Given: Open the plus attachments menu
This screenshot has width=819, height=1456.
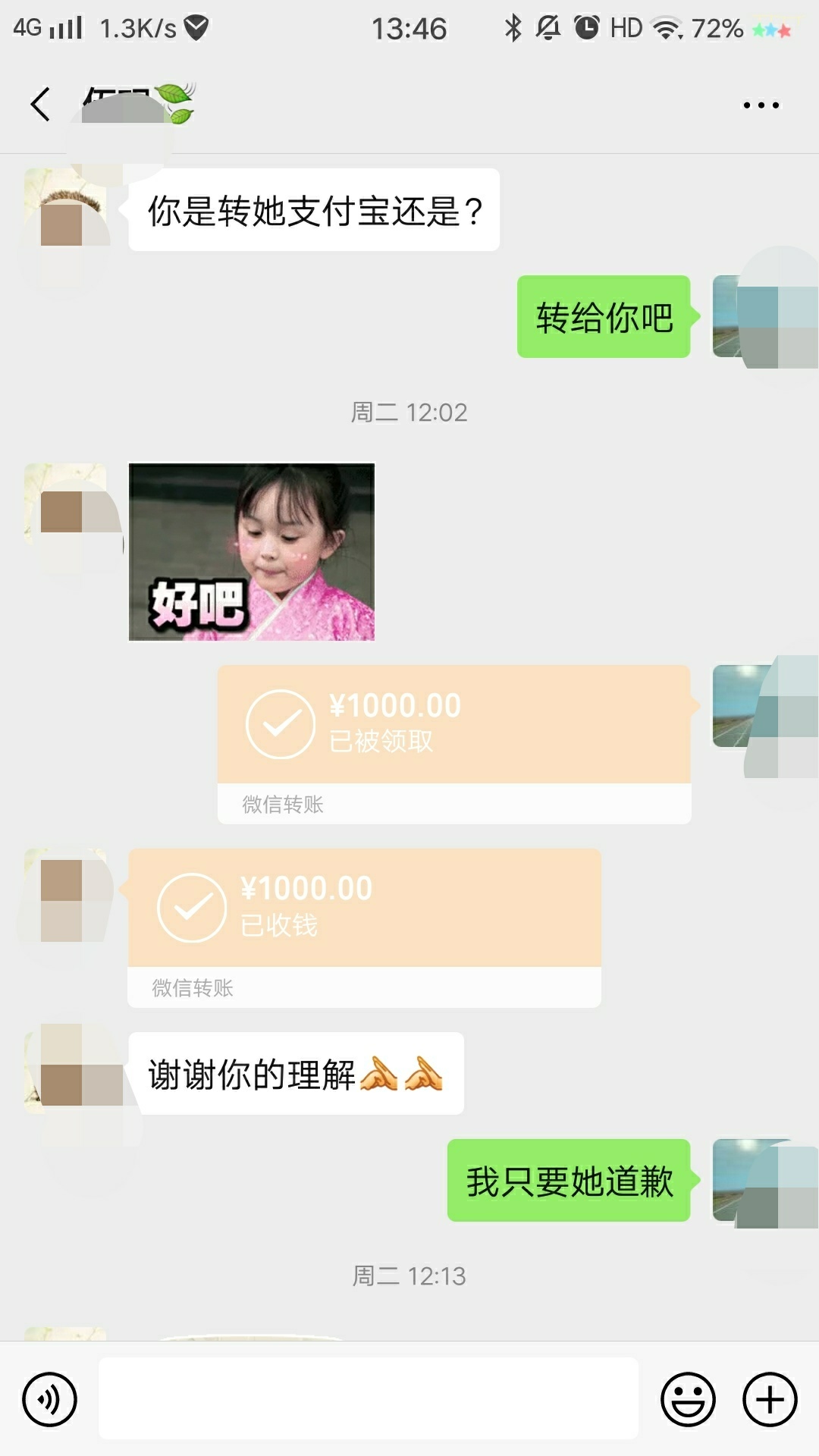Looking at the screenshot, I should tap(770, 1399).
